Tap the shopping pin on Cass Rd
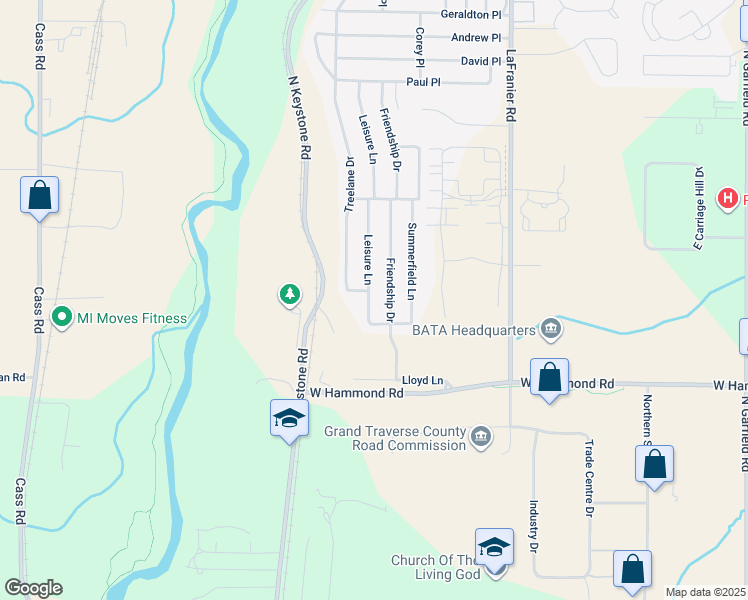Screen dimensions: 748x600 (x=39, y=194)
